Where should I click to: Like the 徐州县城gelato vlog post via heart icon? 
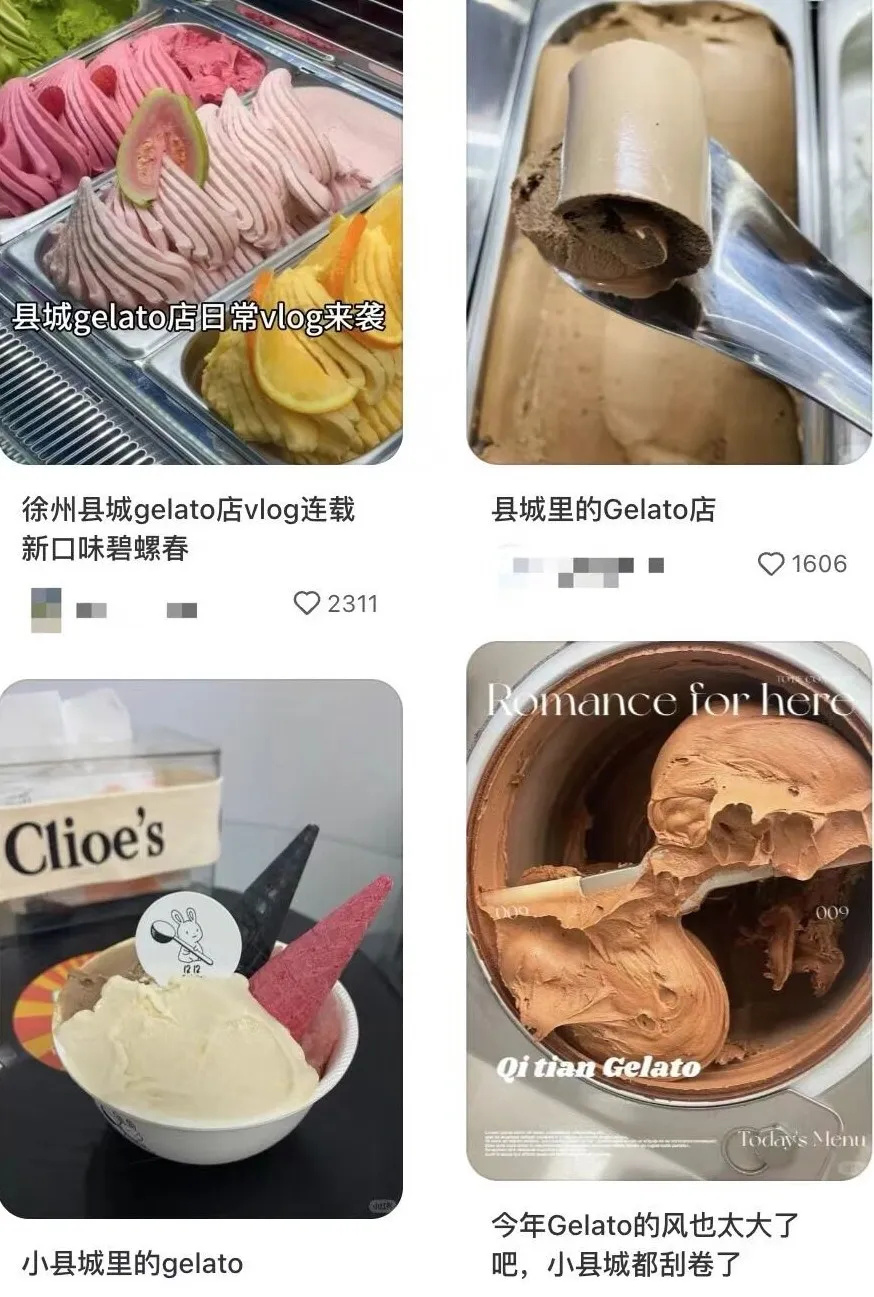point(305,603)
